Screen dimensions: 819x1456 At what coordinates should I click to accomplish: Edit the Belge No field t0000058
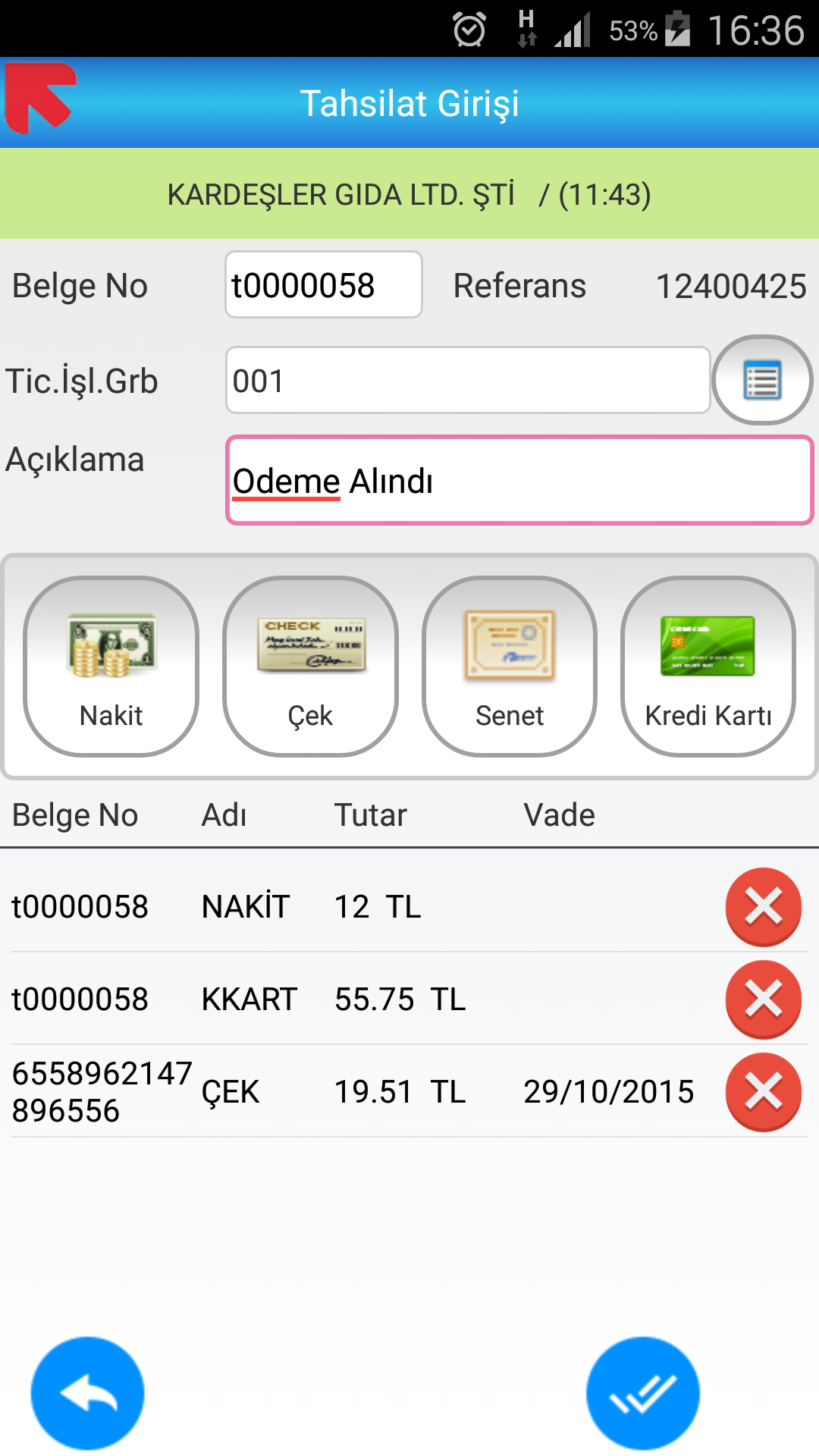click(324, 284)
